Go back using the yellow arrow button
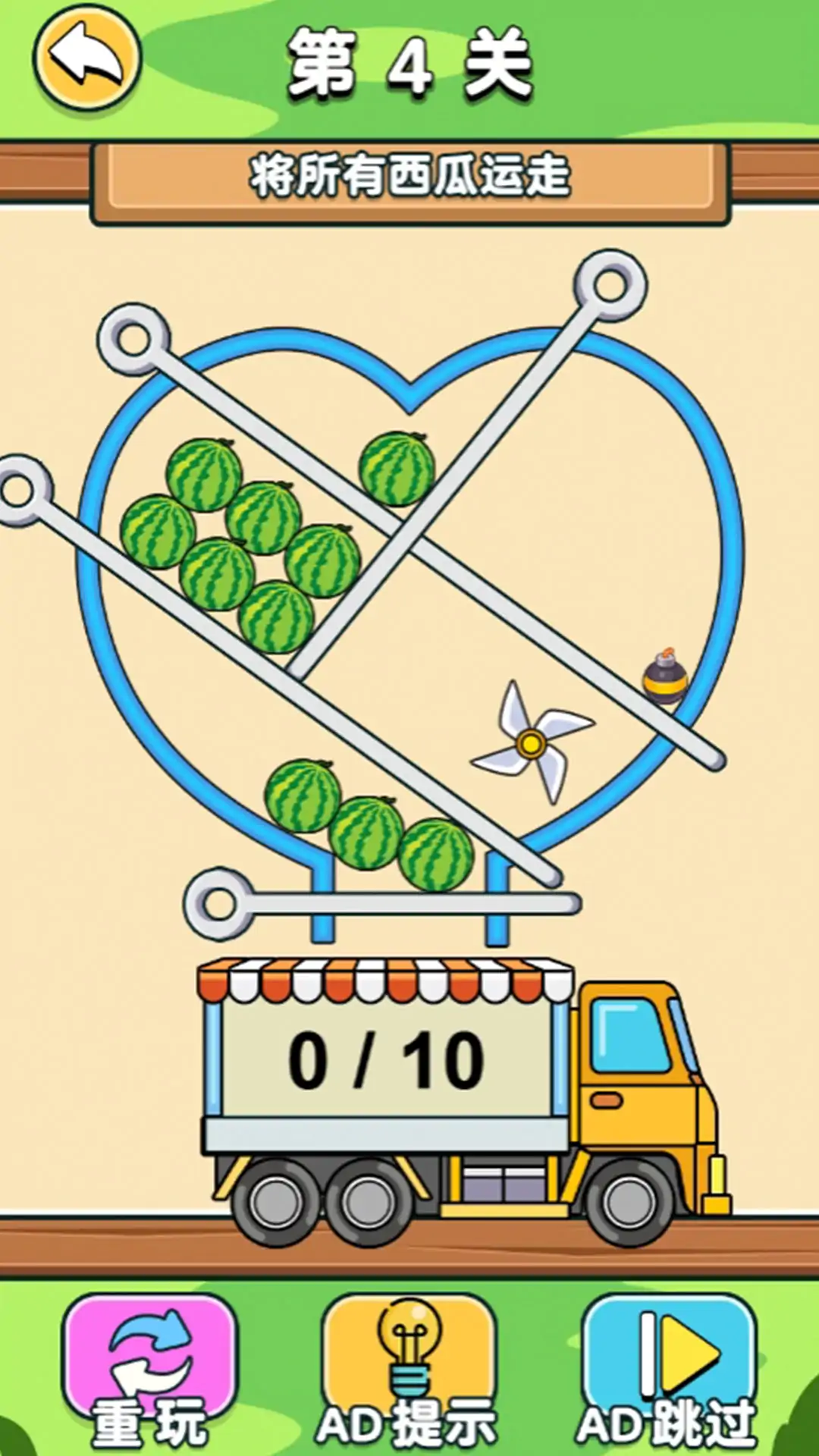819x1456 pixels. (86, 58)
